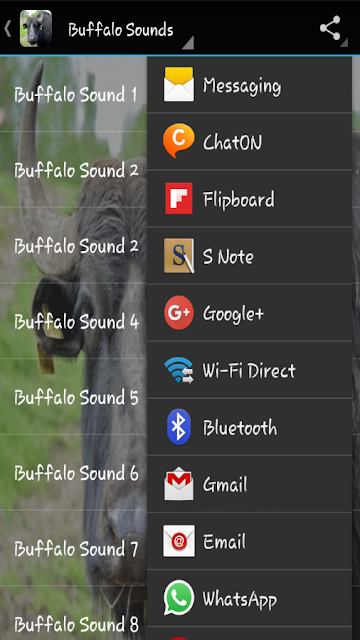
Task: Pick Google+ as the share target
Action: [249, 313]
